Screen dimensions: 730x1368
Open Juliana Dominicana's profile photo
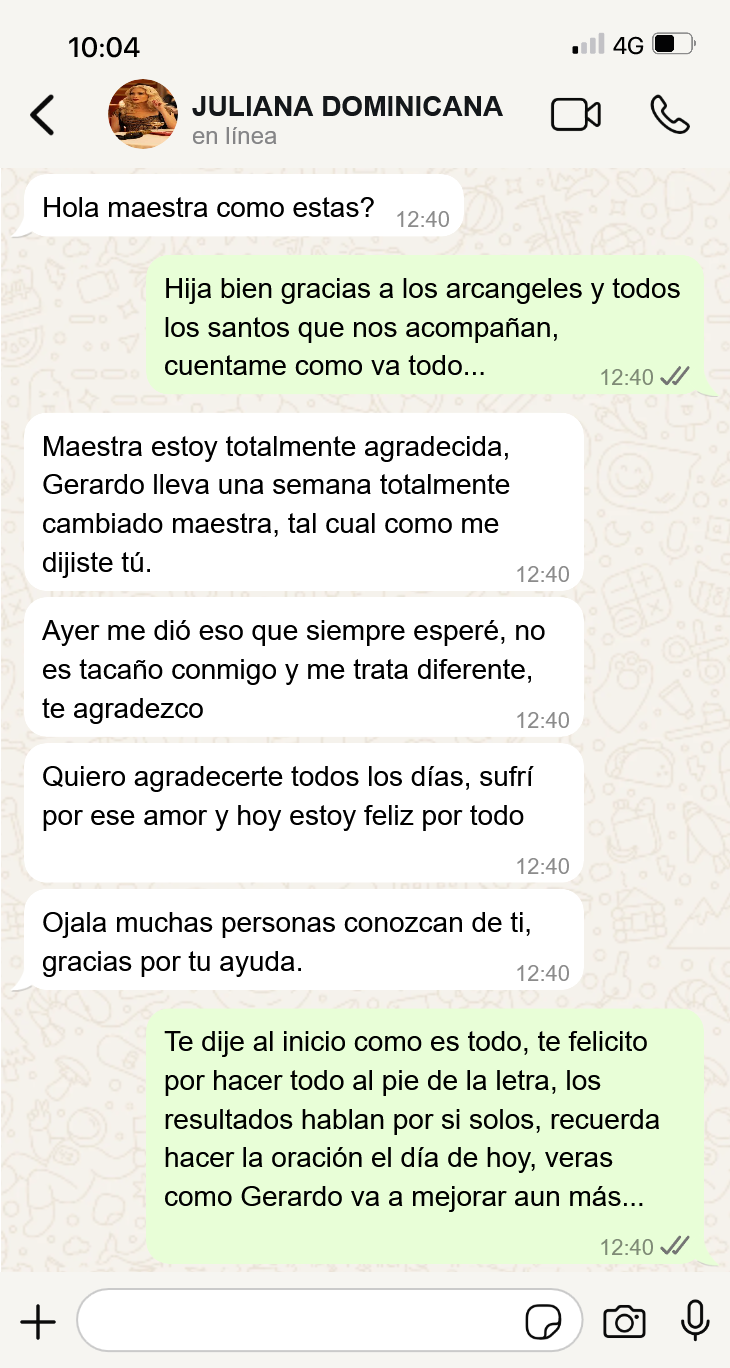coord(143,114)
